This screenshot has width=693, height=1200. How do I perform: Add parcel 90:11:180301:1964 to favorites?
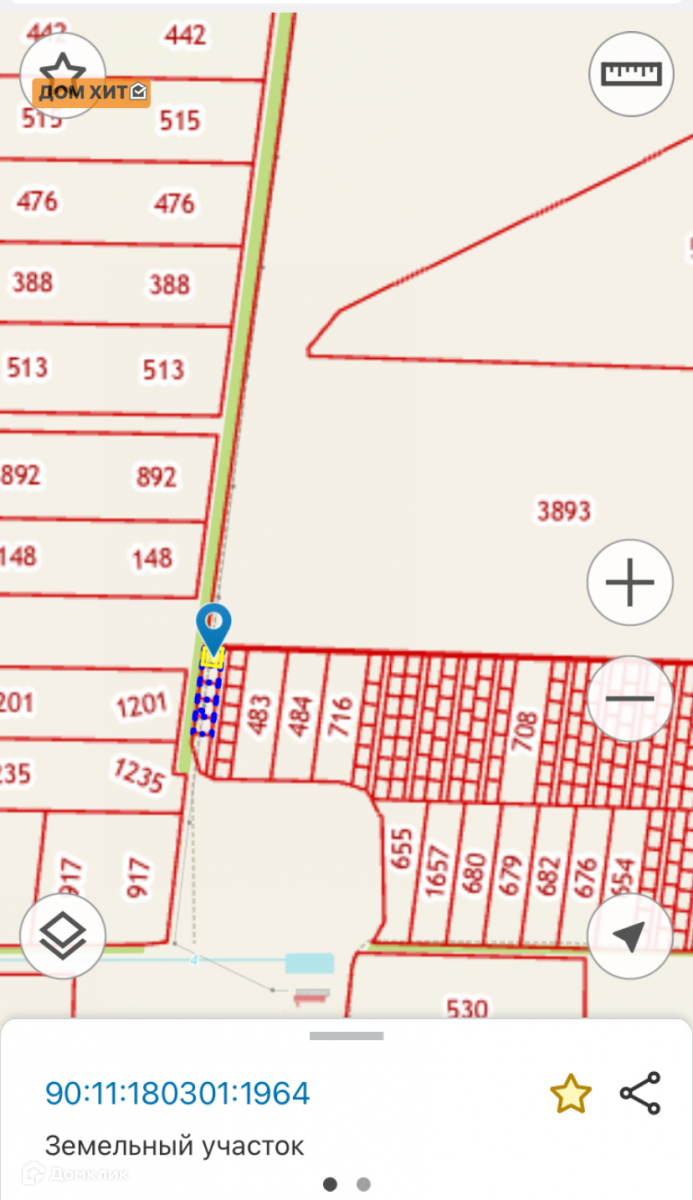570,1094
